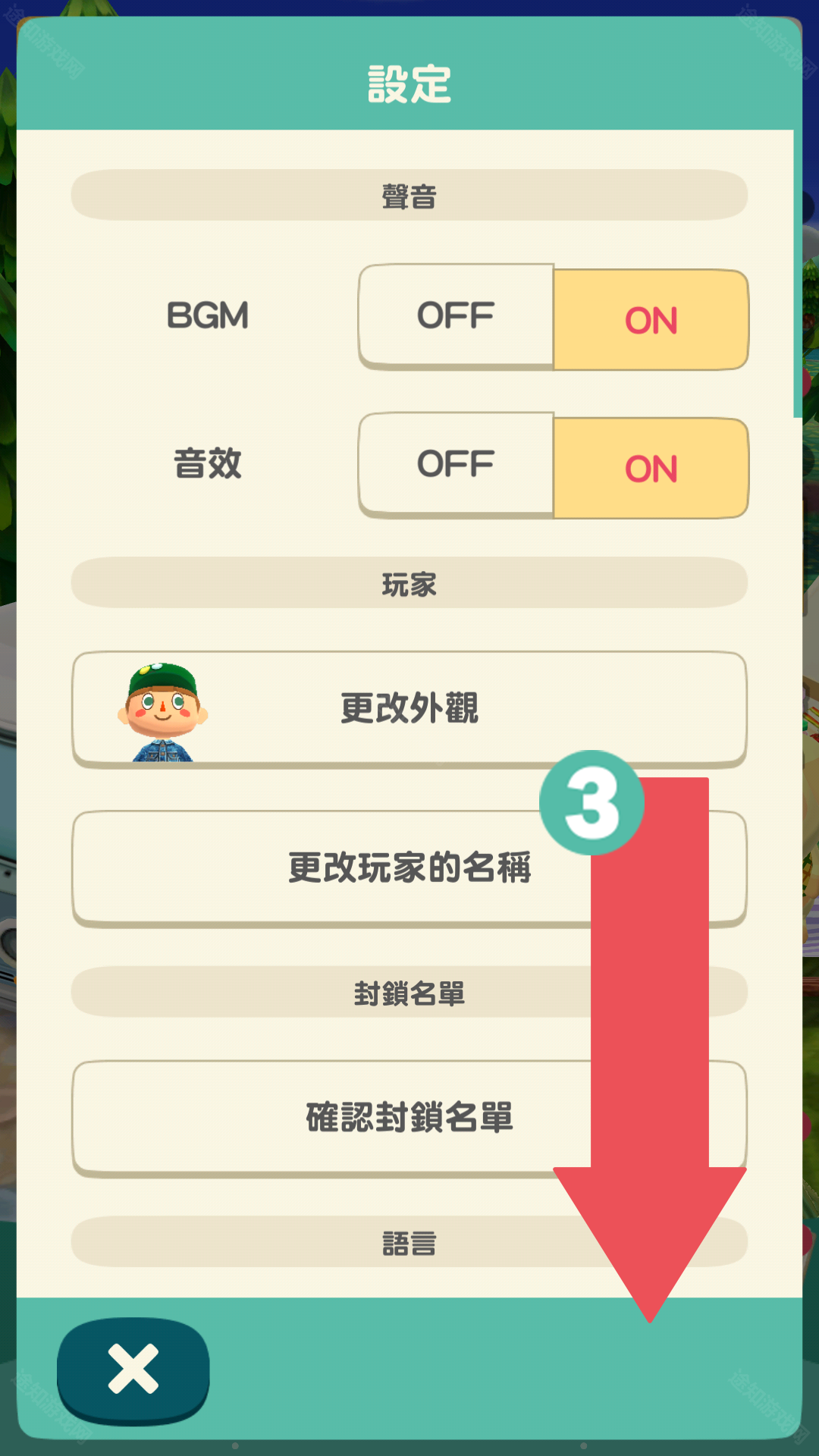This screenshot has width=819, height=1456.
Task: Open 更改外觀 to change appearance
Action: coord(409,708)
